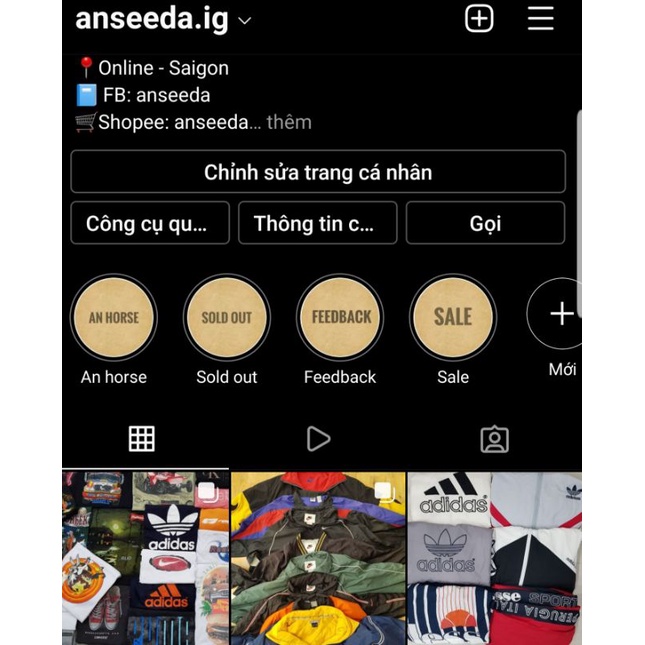Tap Chỉnh sửa trang cá nhân button
The height and width of the screenshot is (645, 645).
318,172
